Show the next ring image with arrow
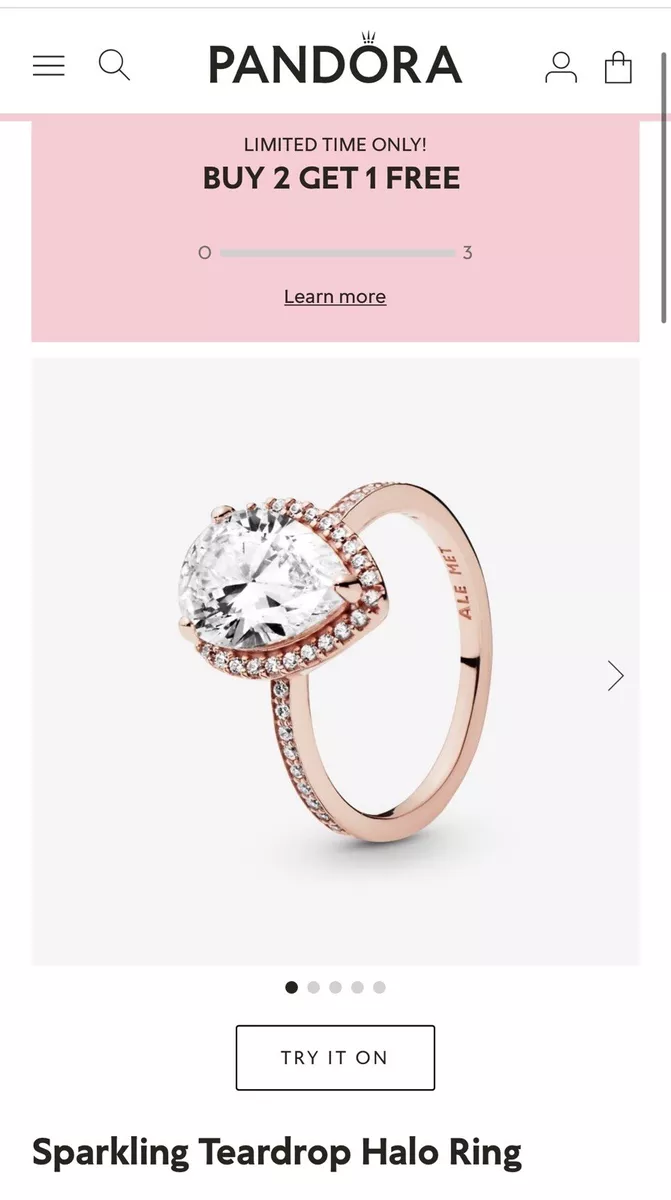 coord(616,676)
